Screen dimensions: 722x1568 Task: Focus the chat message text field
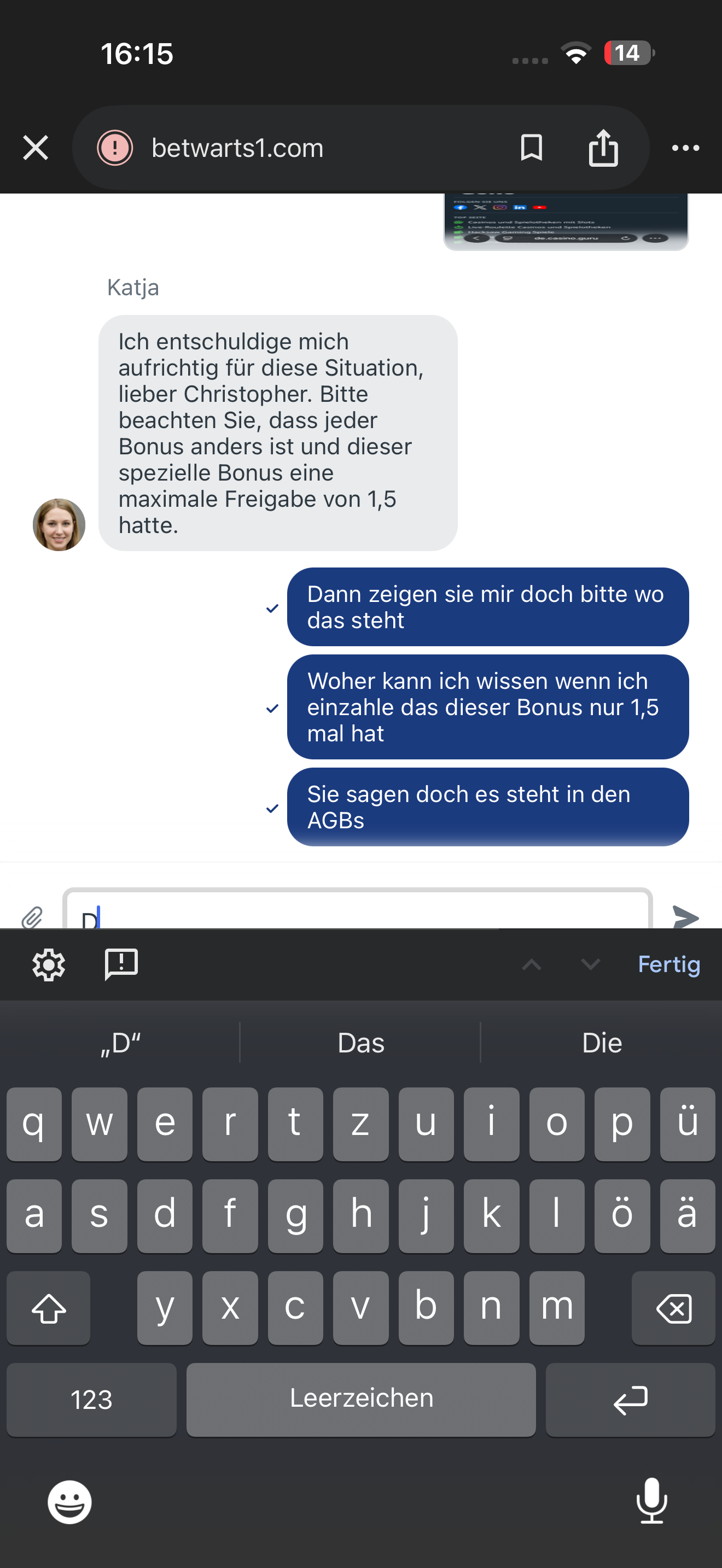[x=357, y=913]
